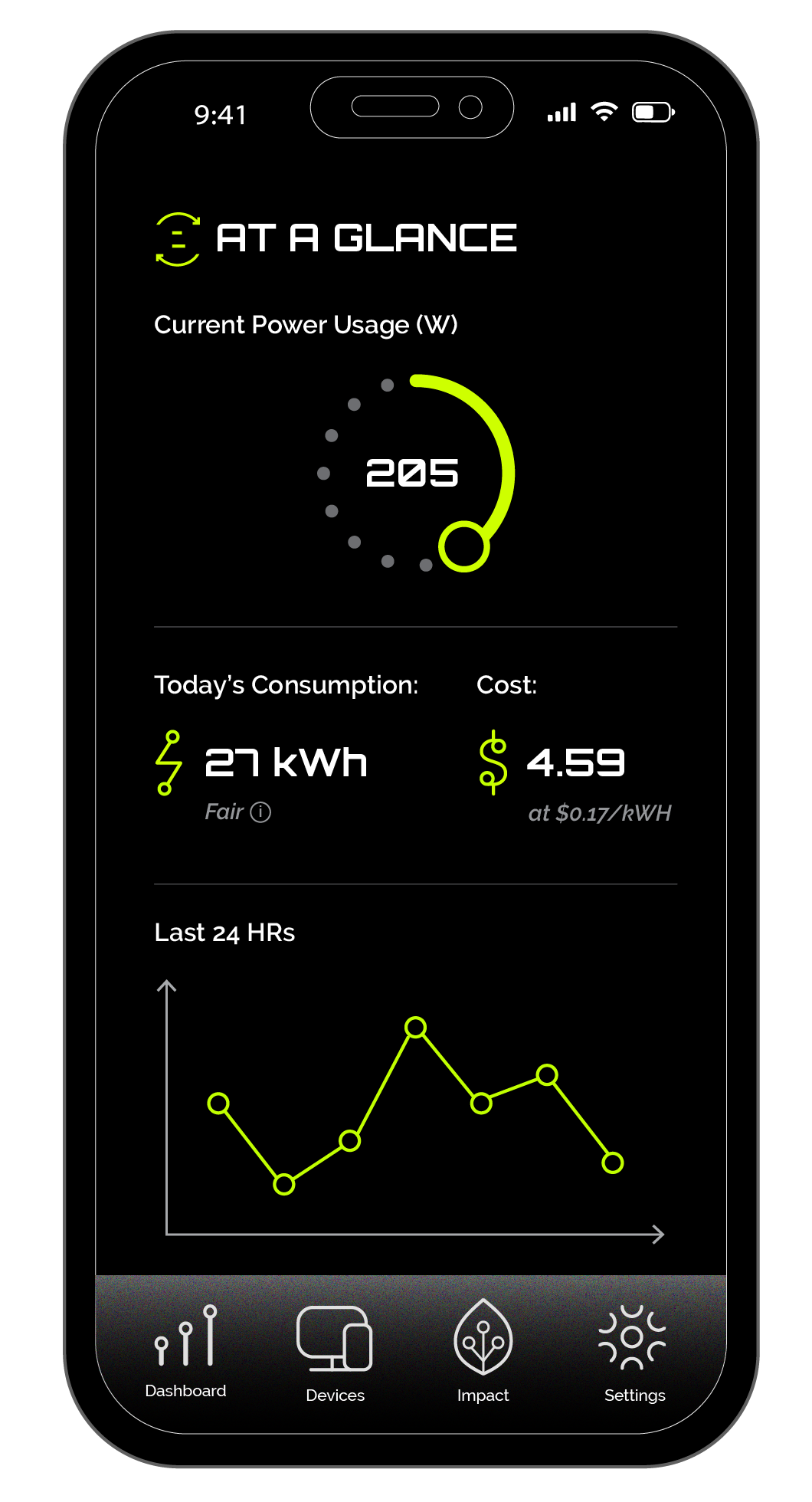
Task: Tap the info icon beside Fair
Action: pyautogui.click(x=260, y=812)
